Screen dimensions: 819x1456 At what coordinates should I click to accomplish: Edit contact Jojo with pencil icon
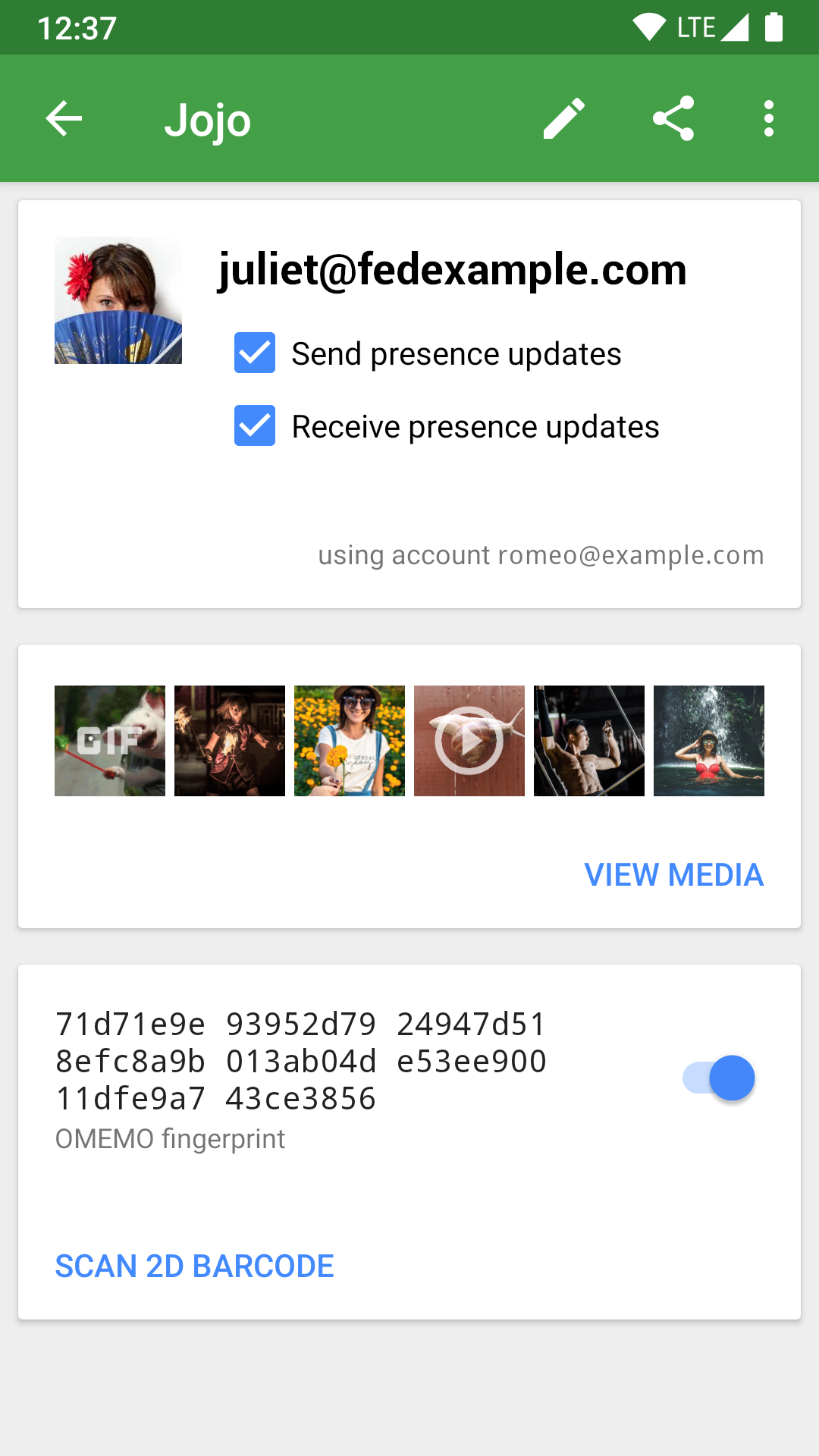564,118
